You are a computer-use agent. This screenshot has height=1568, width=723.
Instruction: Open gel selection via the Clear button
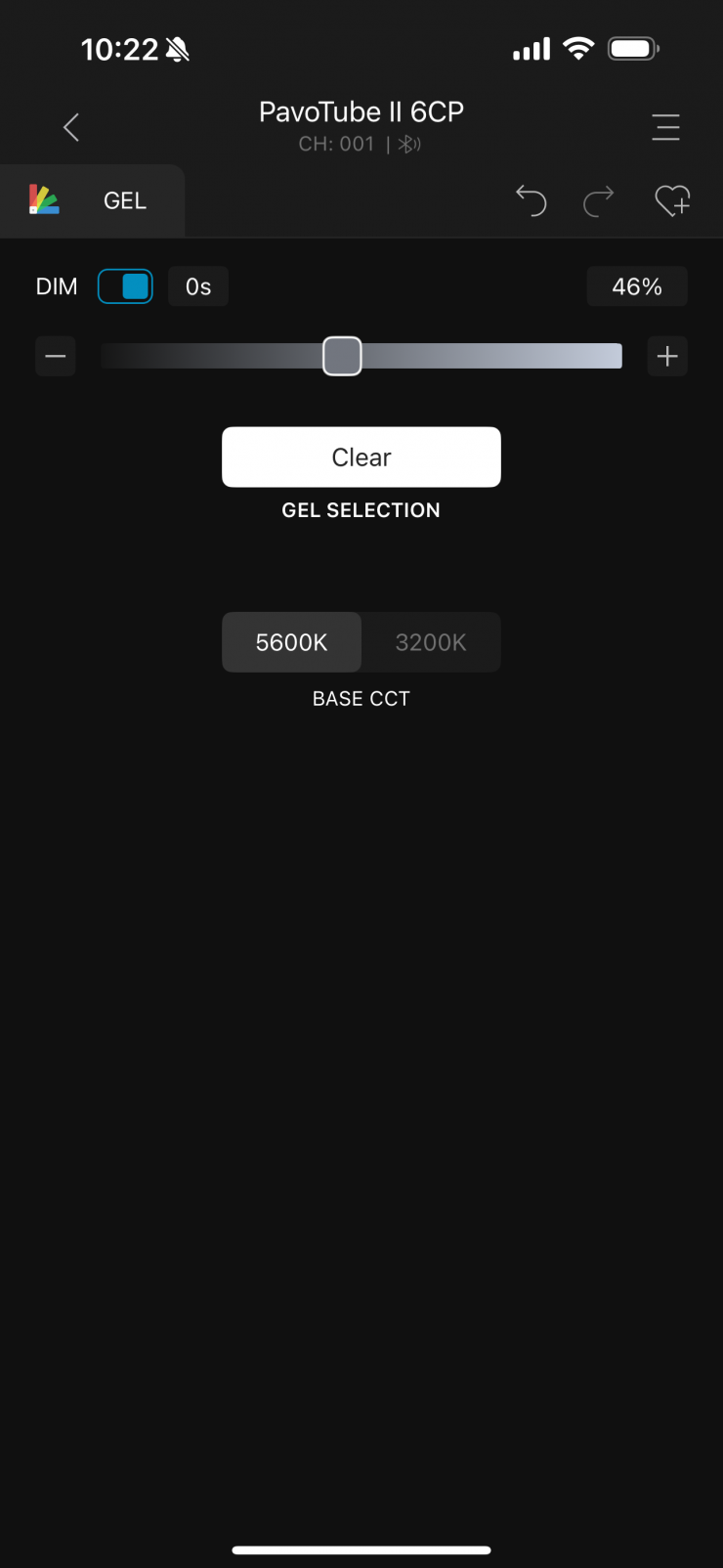coord(361,457)
